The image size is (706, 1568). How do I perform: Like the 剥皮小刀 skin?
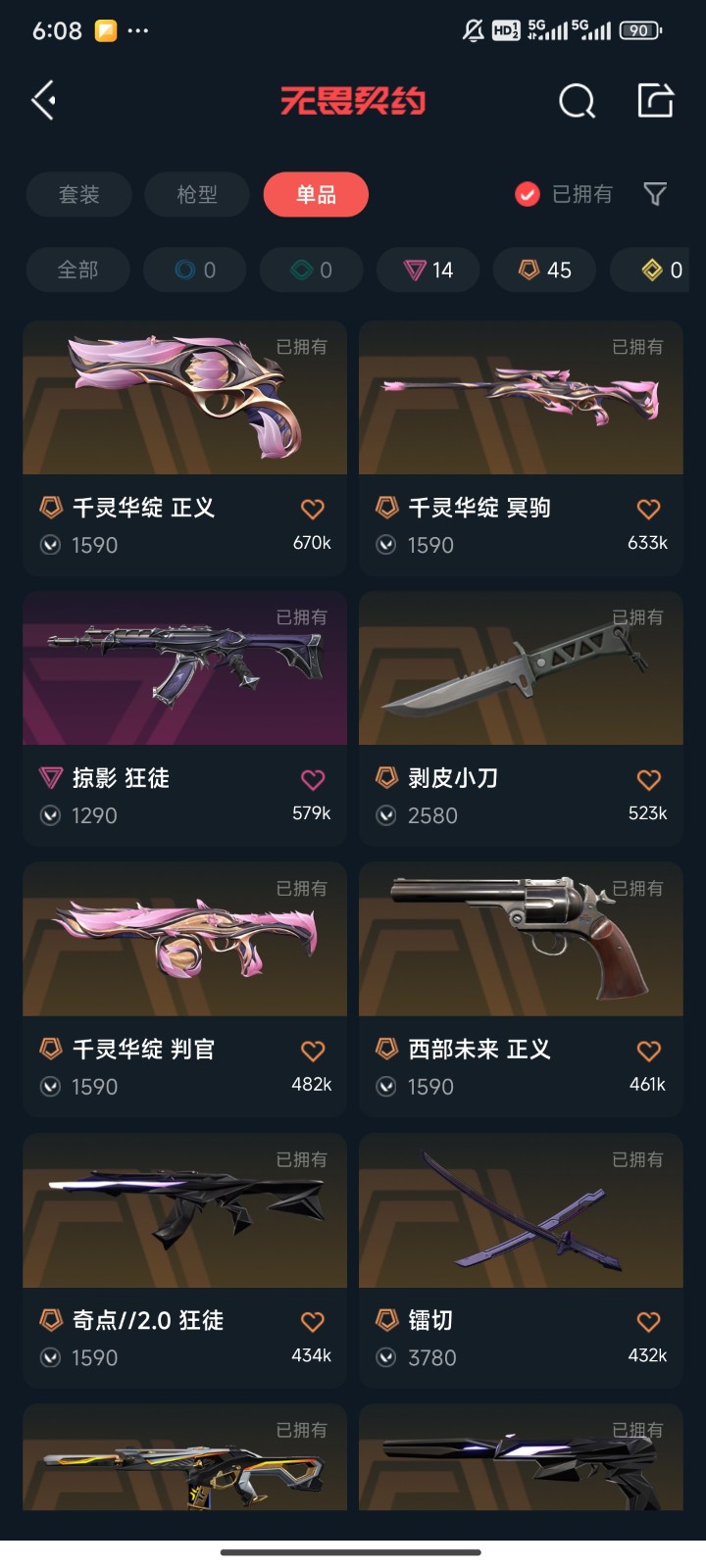[x=648, y=780]
